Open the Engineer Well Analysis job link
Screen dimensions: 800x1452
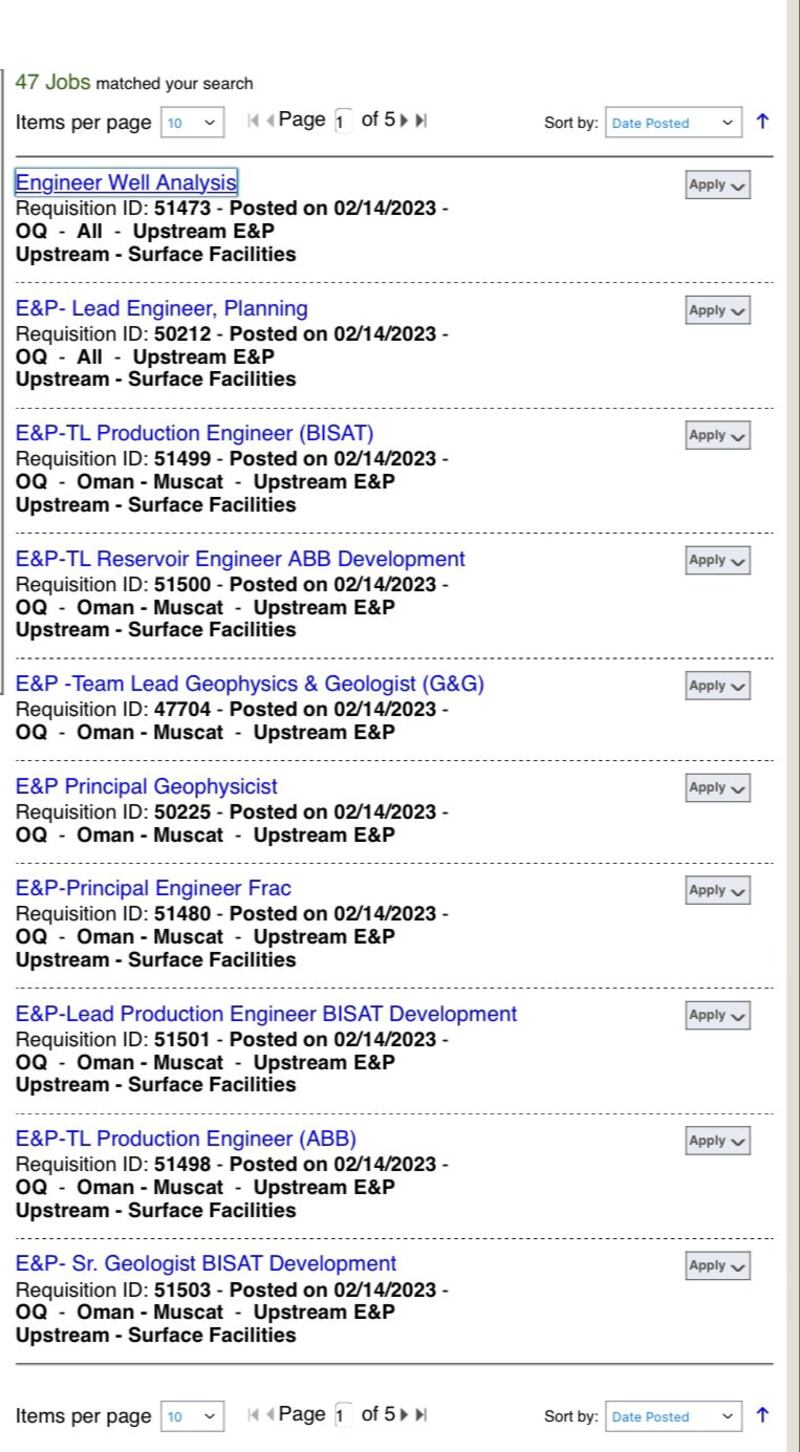click(126, 183)
